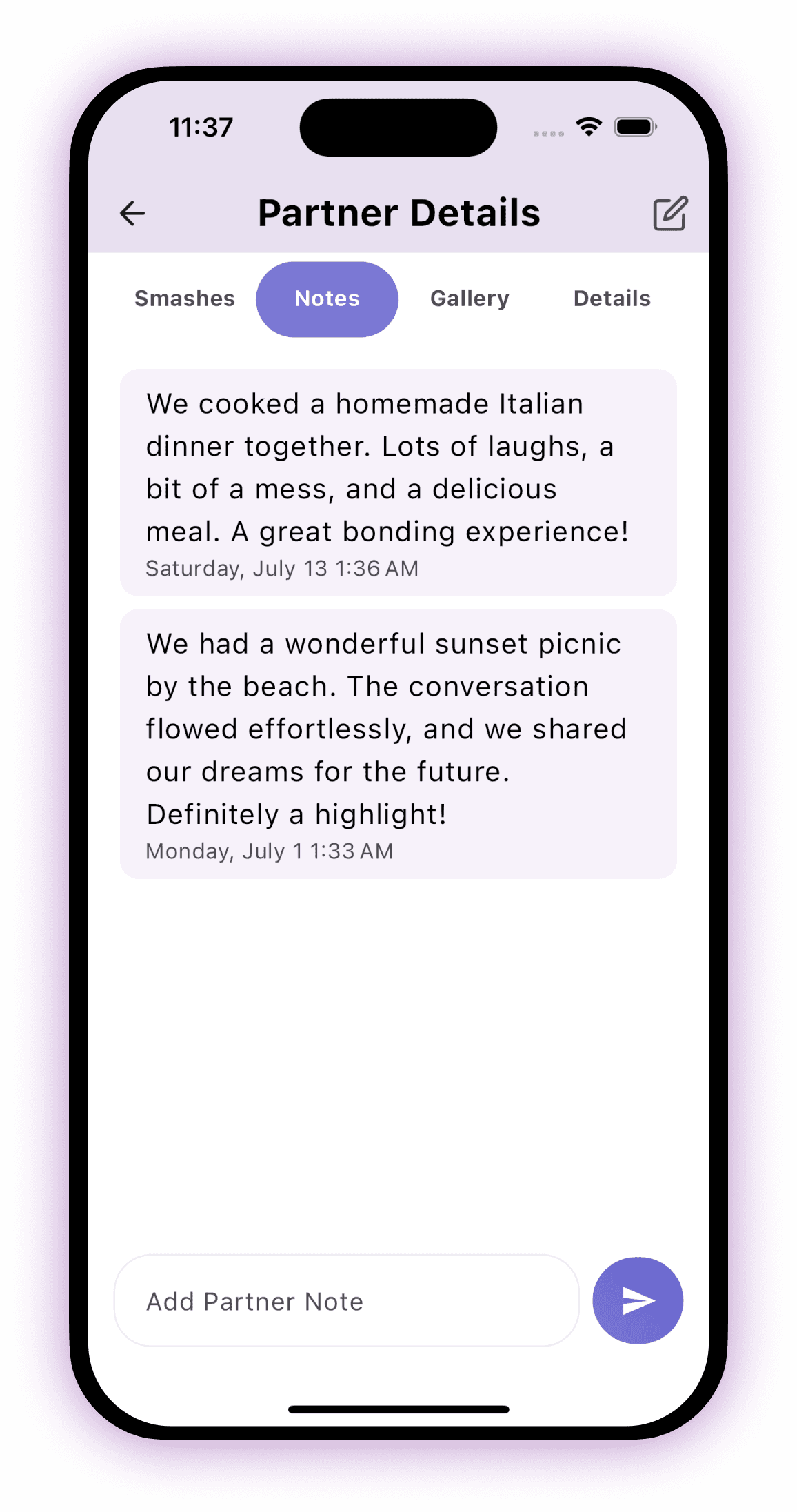Open the Italian dinner note
The height and width of the screenshot is (1512, 797).
(398, 483)
